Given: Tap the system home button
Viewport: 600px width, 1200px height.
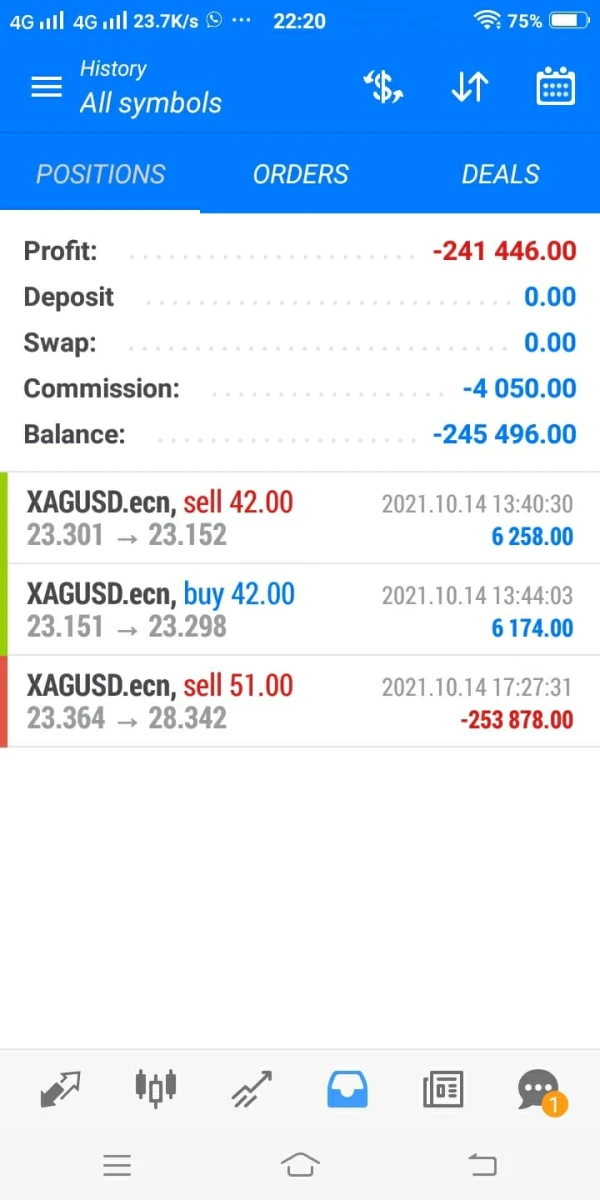Looking at the screenshot, I should coord(300,1164).
